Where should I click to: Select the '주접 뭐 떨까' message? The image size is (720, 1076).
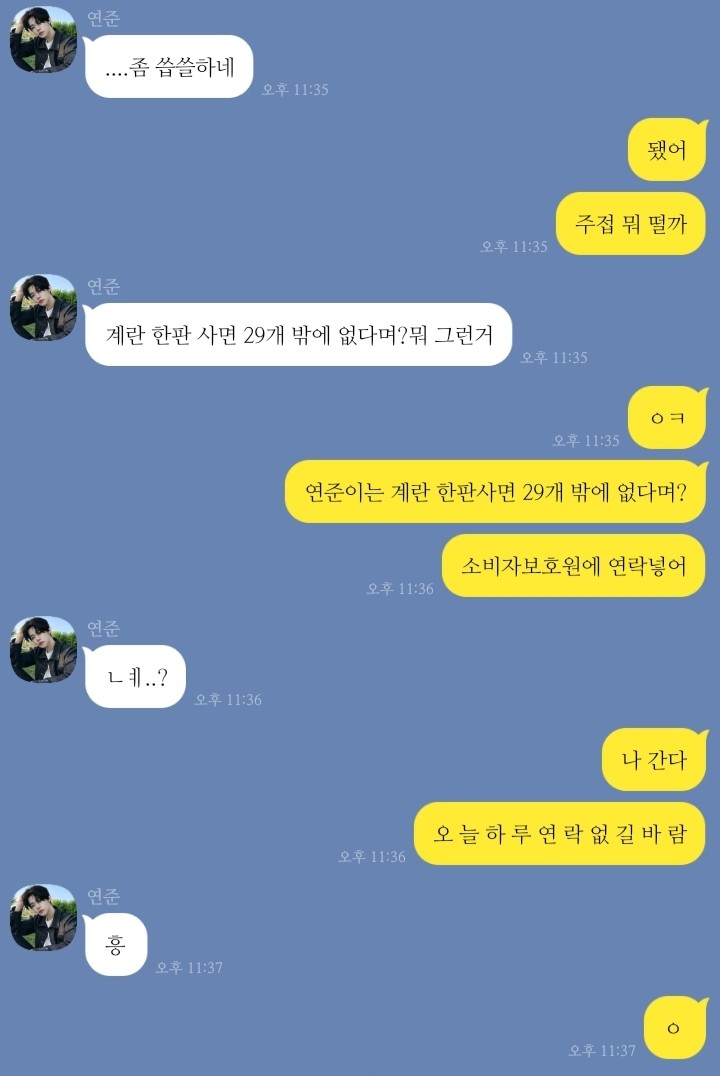(x=631, y=224)
